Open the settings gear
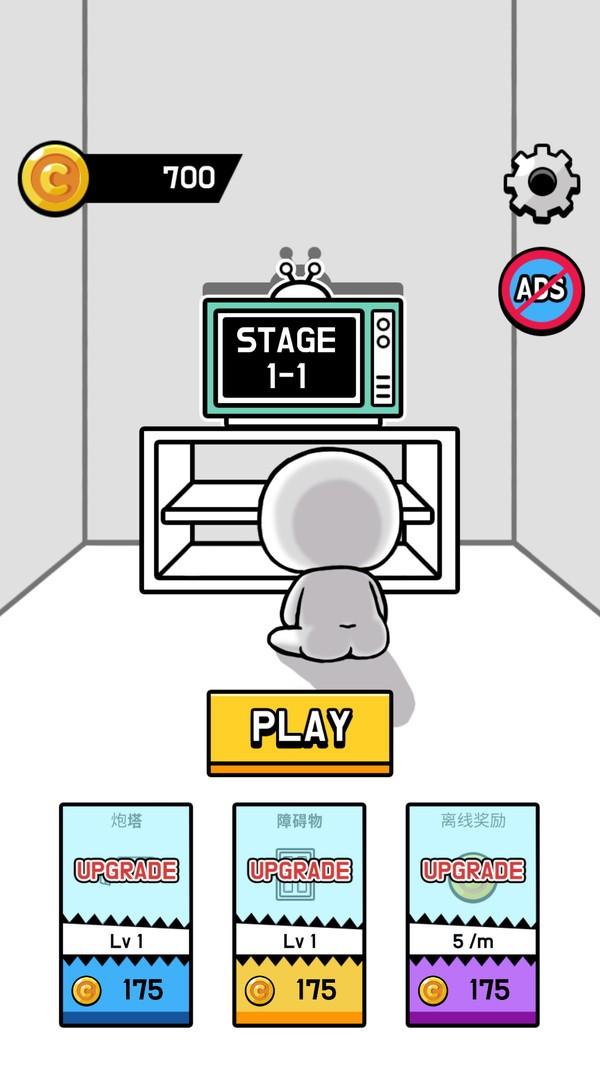This screenshot has height=1066, width=600. [x=541, y=183]
